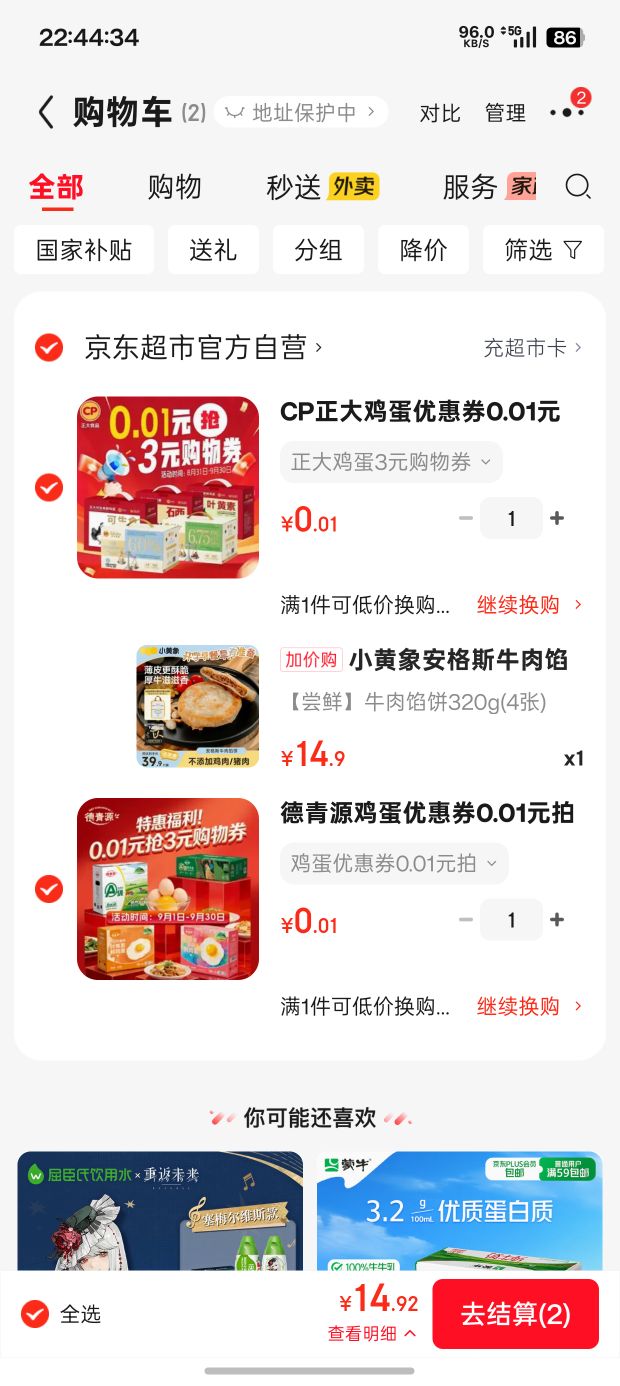Image resolution: width=620 pixels, height=1386 pixels.
Task: Open the 正大鸡蛋3元购物券 spec dropdown
Action: tap(391, 462)
